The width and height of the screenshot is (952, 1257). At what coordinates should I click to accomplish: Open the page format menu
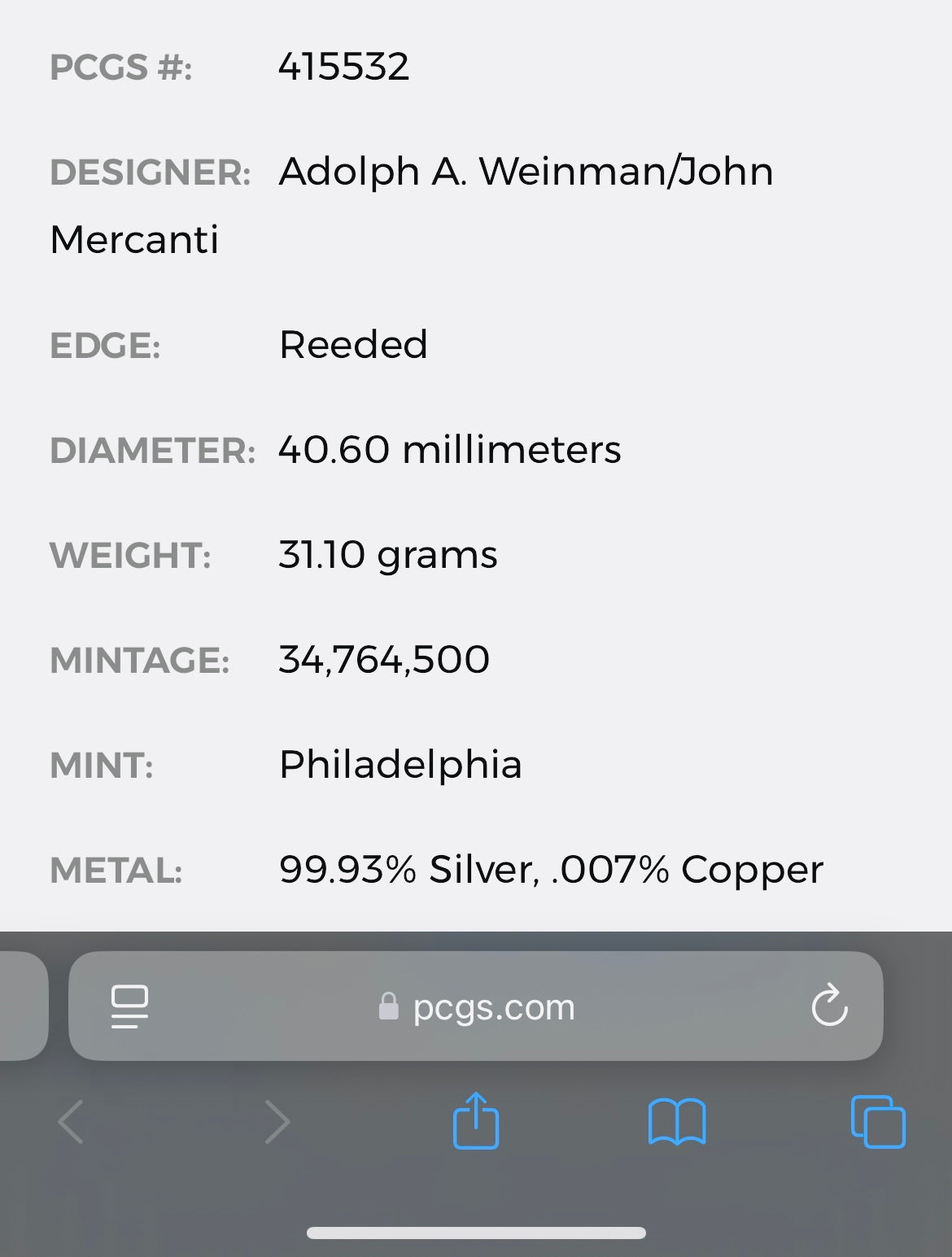129,1006
